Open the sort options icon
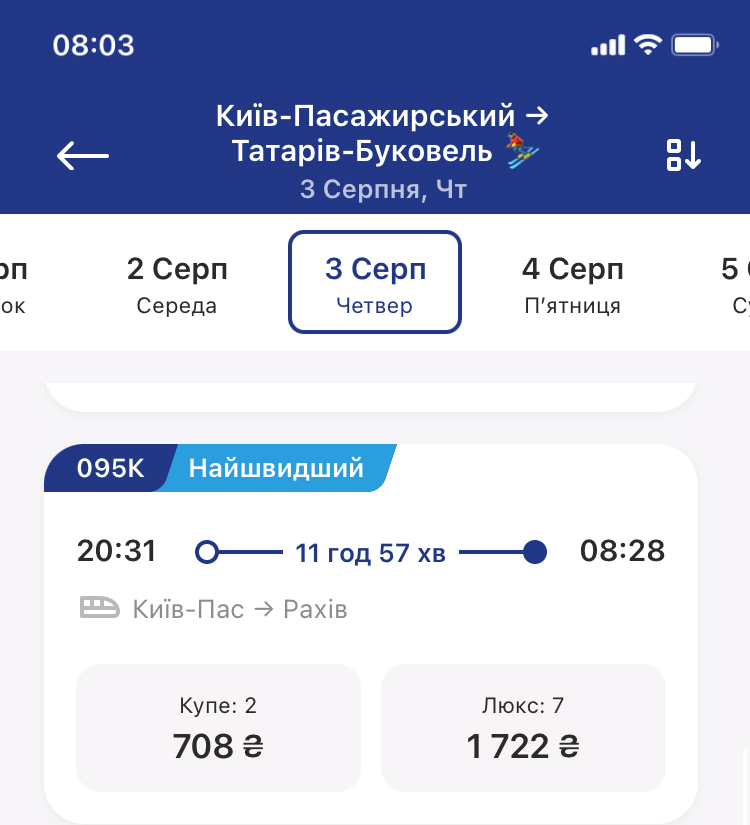This screenshot has width=750, height=825. [x=684, y=155]
